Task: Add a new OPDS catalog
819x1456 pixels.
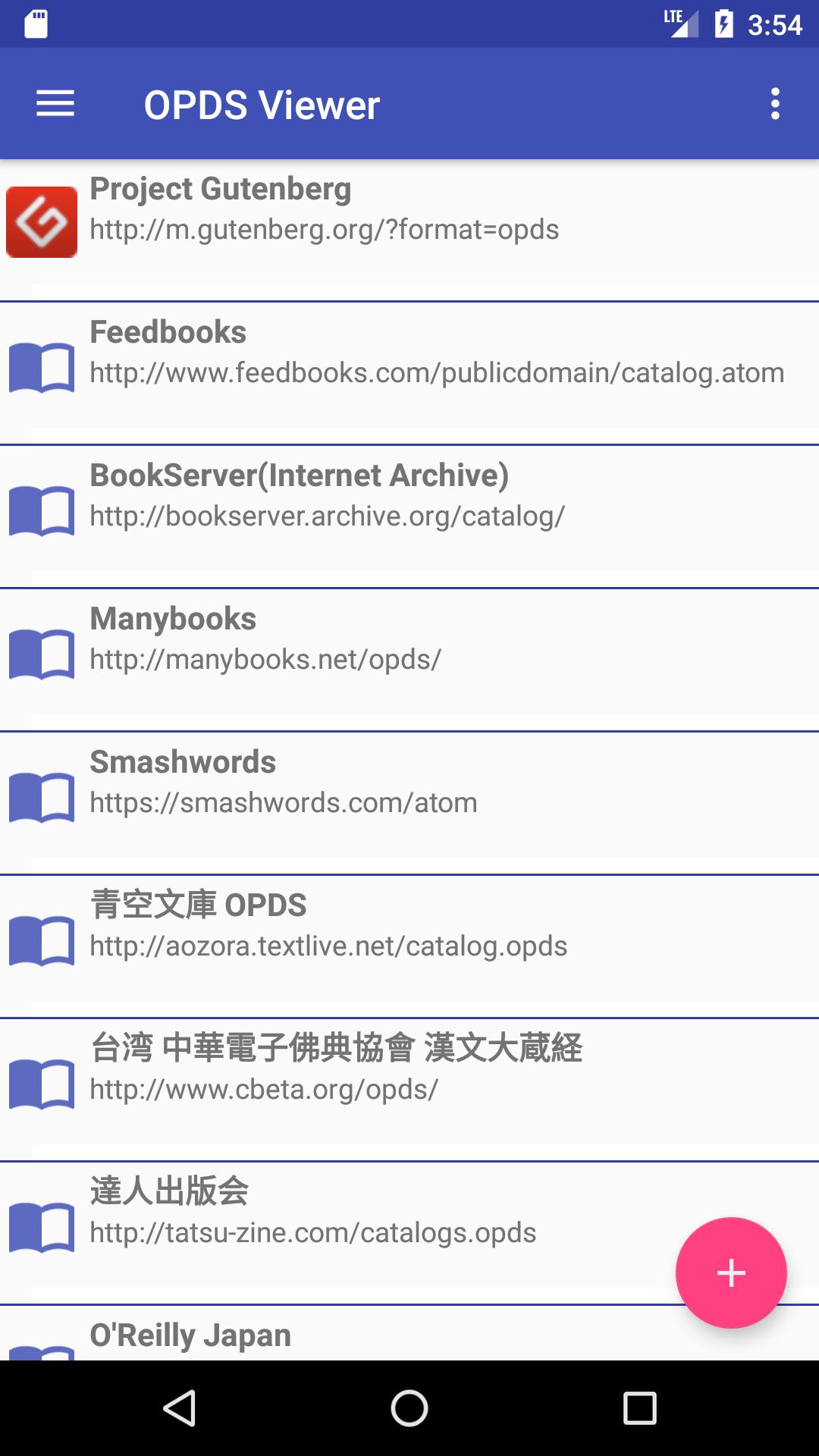Action: tap(730, 1272)
